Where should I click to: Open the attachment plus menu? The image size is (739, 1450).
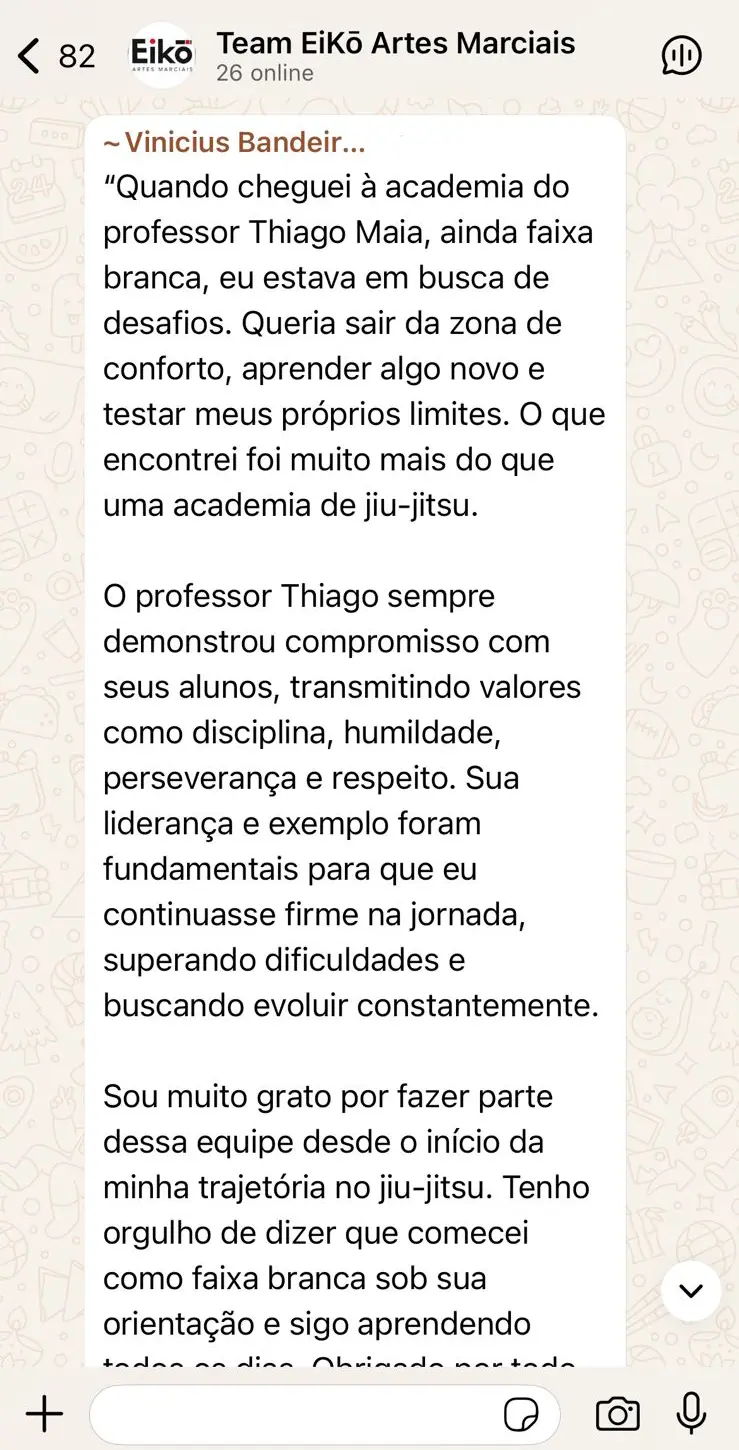pyautogui.click(x=44, y=1414)
